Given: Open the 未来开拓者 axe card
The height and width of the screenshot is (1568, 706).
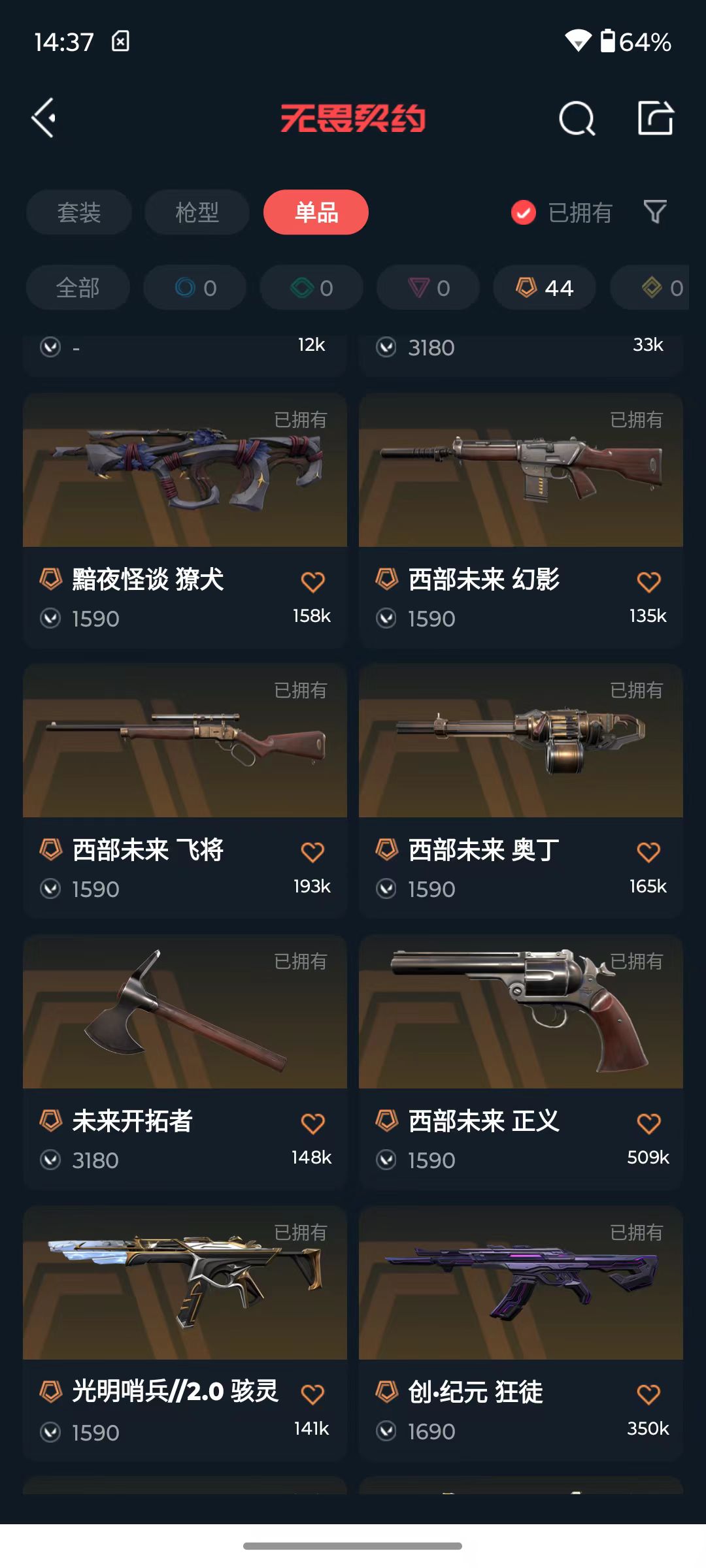Looking at the screenshot, I should (x=185, y=1062).
